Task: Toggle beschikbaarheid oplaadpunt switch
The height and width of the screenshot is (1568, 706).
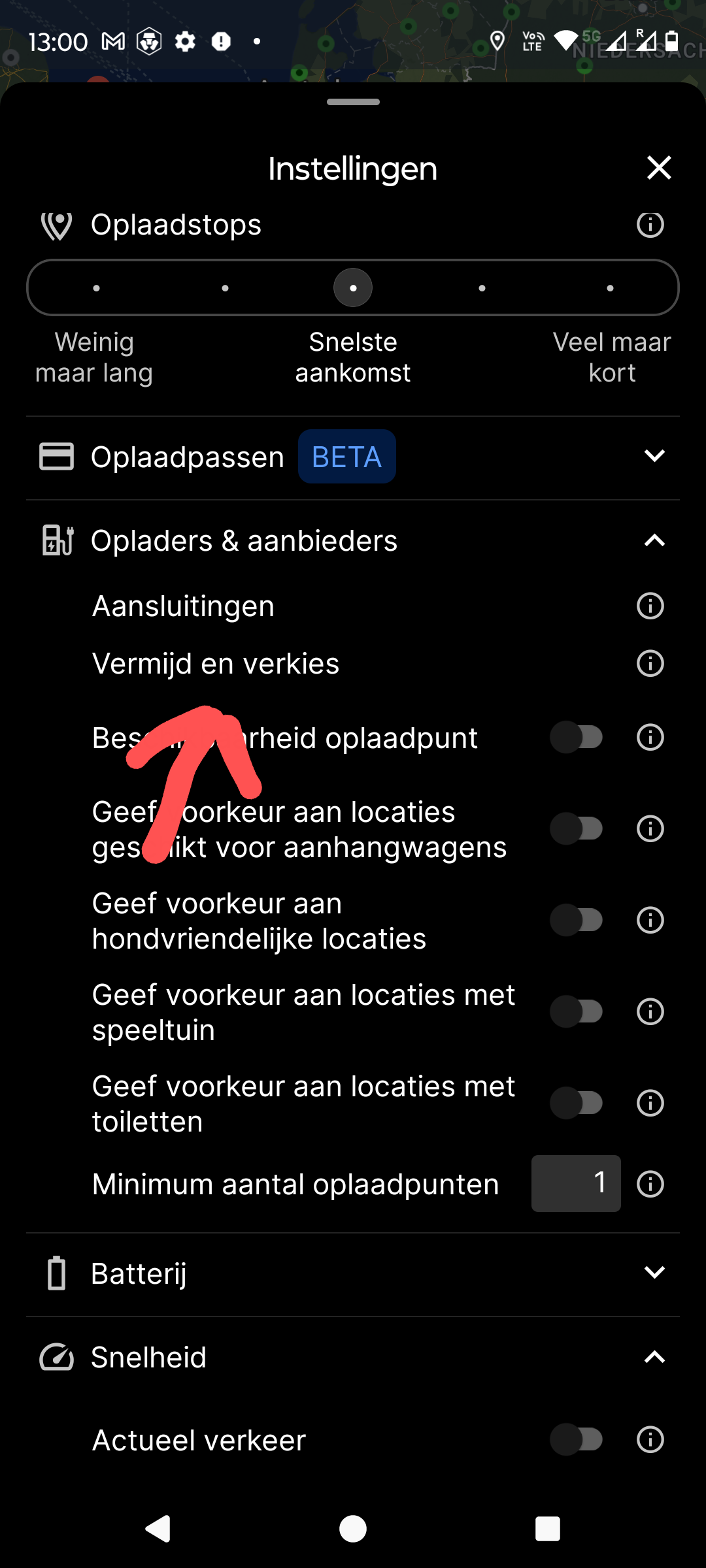Action: point(577,738)
